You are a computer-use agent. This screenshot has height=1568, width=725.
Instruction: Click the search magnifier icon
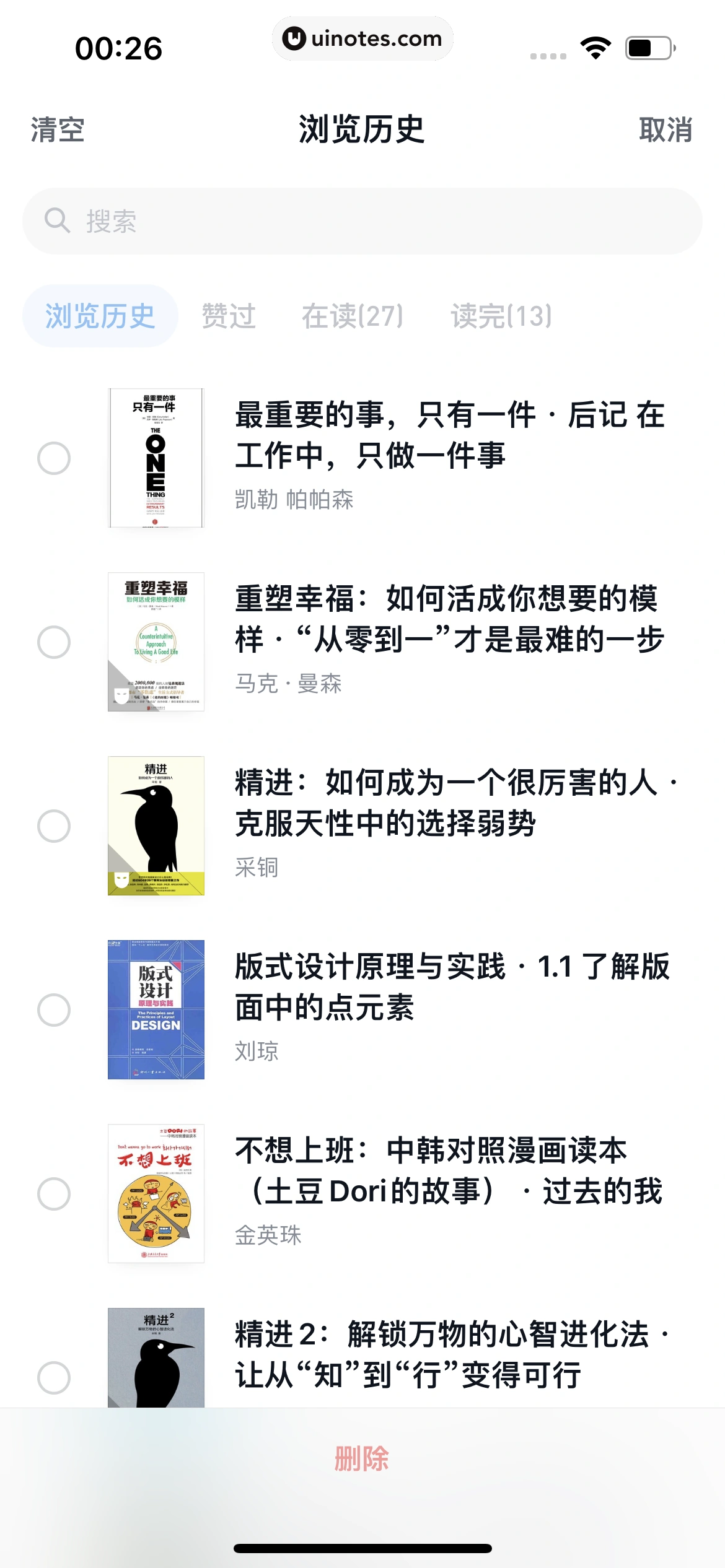coord(56,221)
